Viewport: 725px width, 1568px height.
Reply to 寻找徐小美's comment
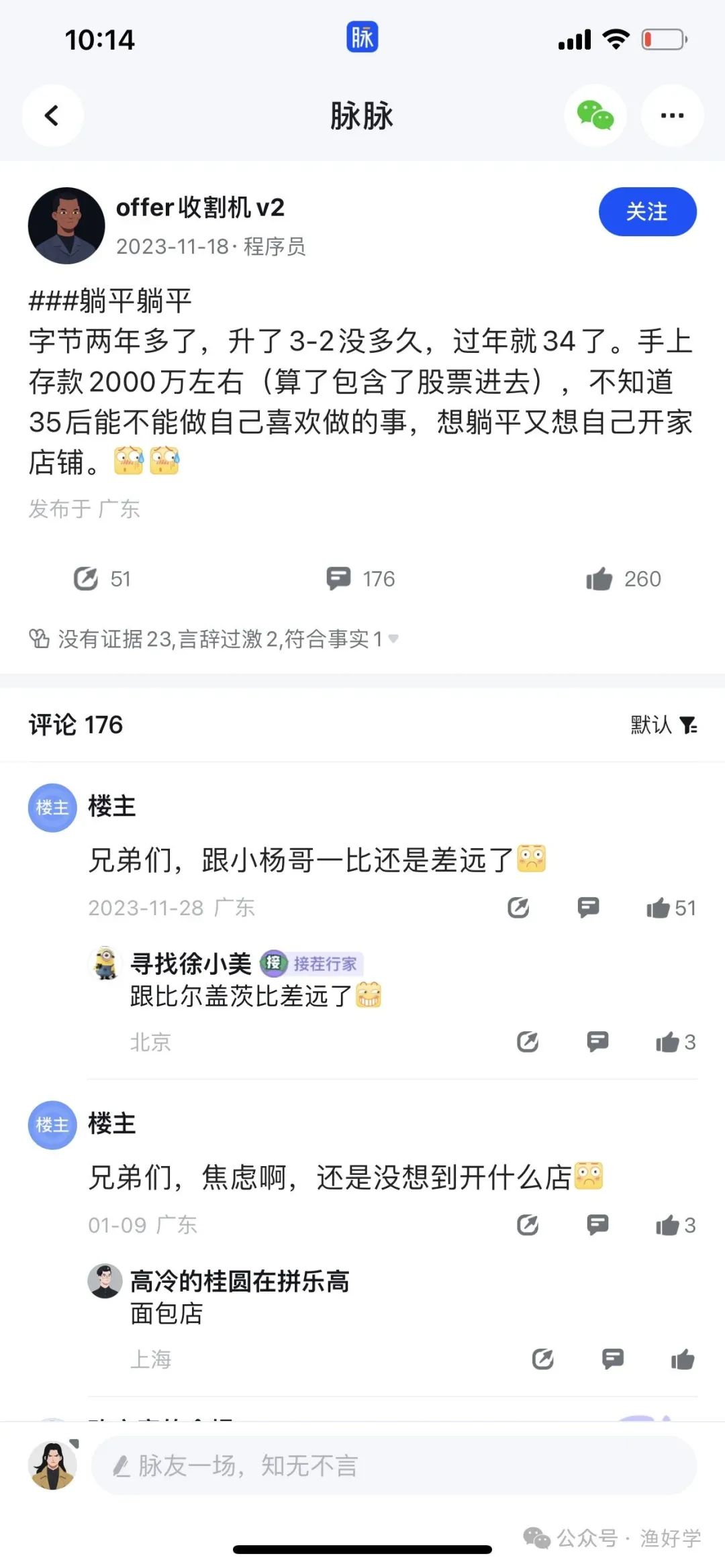coord(597,1042)
